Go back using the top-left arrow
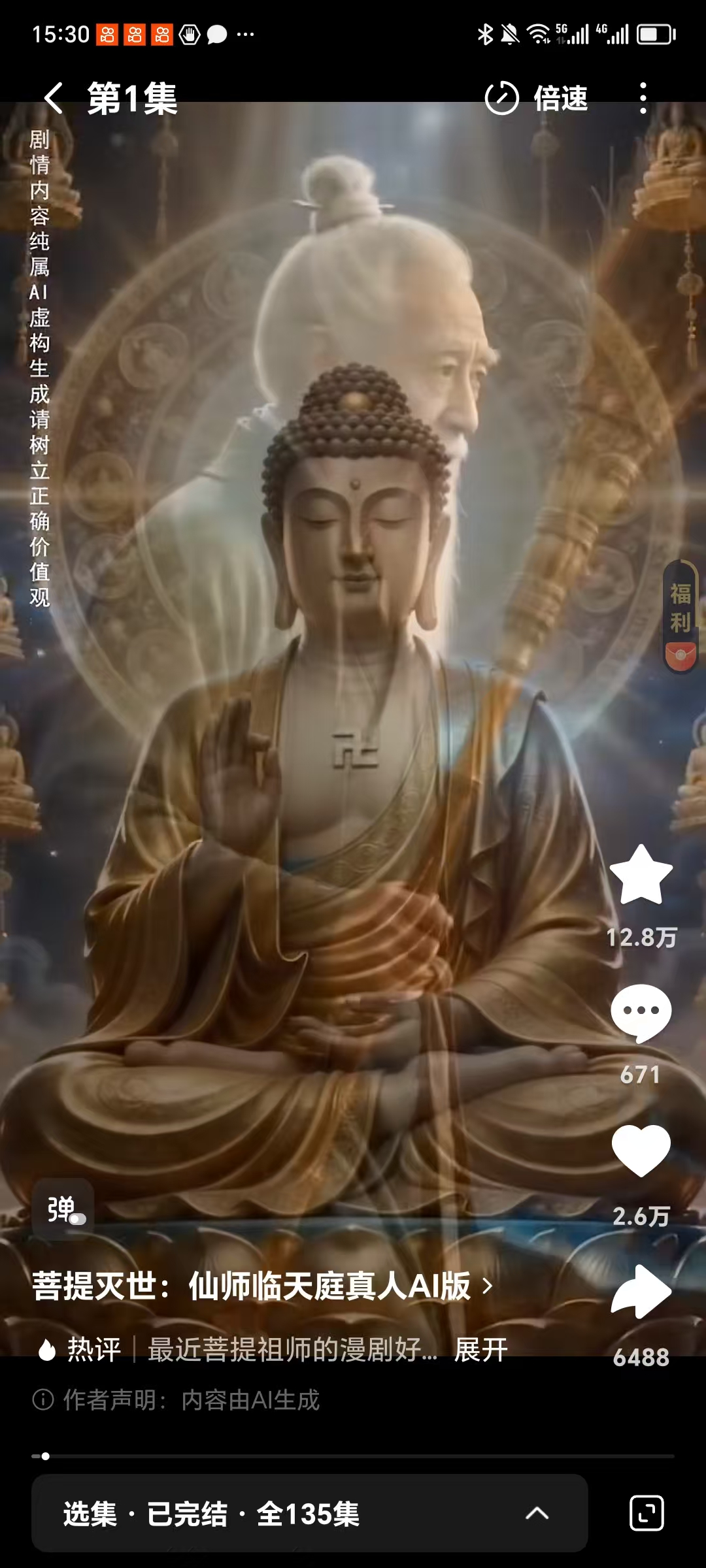This screenshot has height=1568, width=706. 54,99
